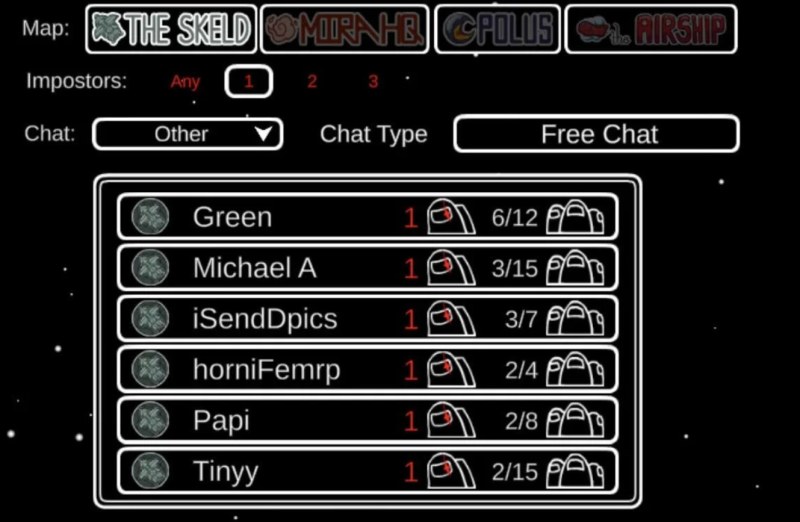Join the horniFemrp lobby
The width and height of the screenshot is (800, 522).
(367, 370)
